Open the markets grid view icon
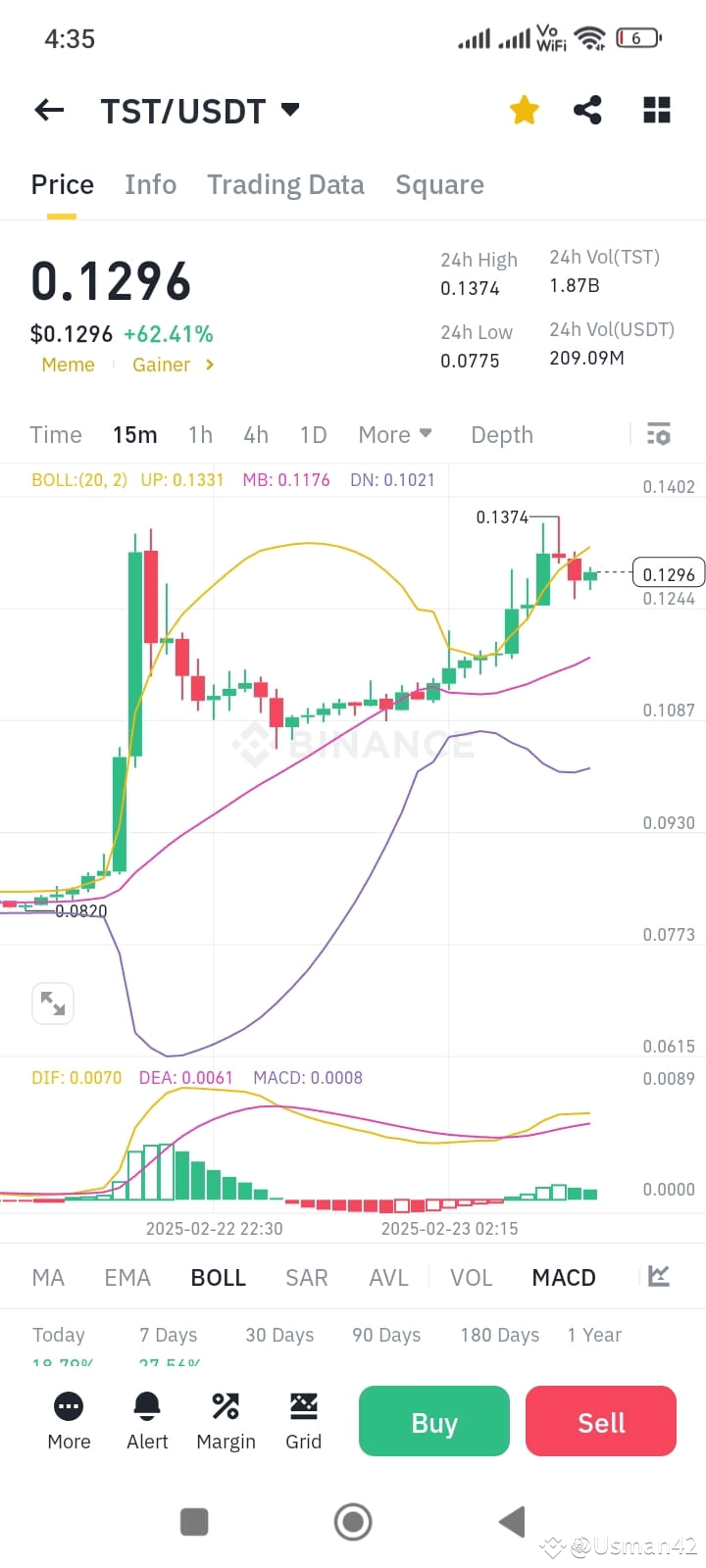 point(656,110)
